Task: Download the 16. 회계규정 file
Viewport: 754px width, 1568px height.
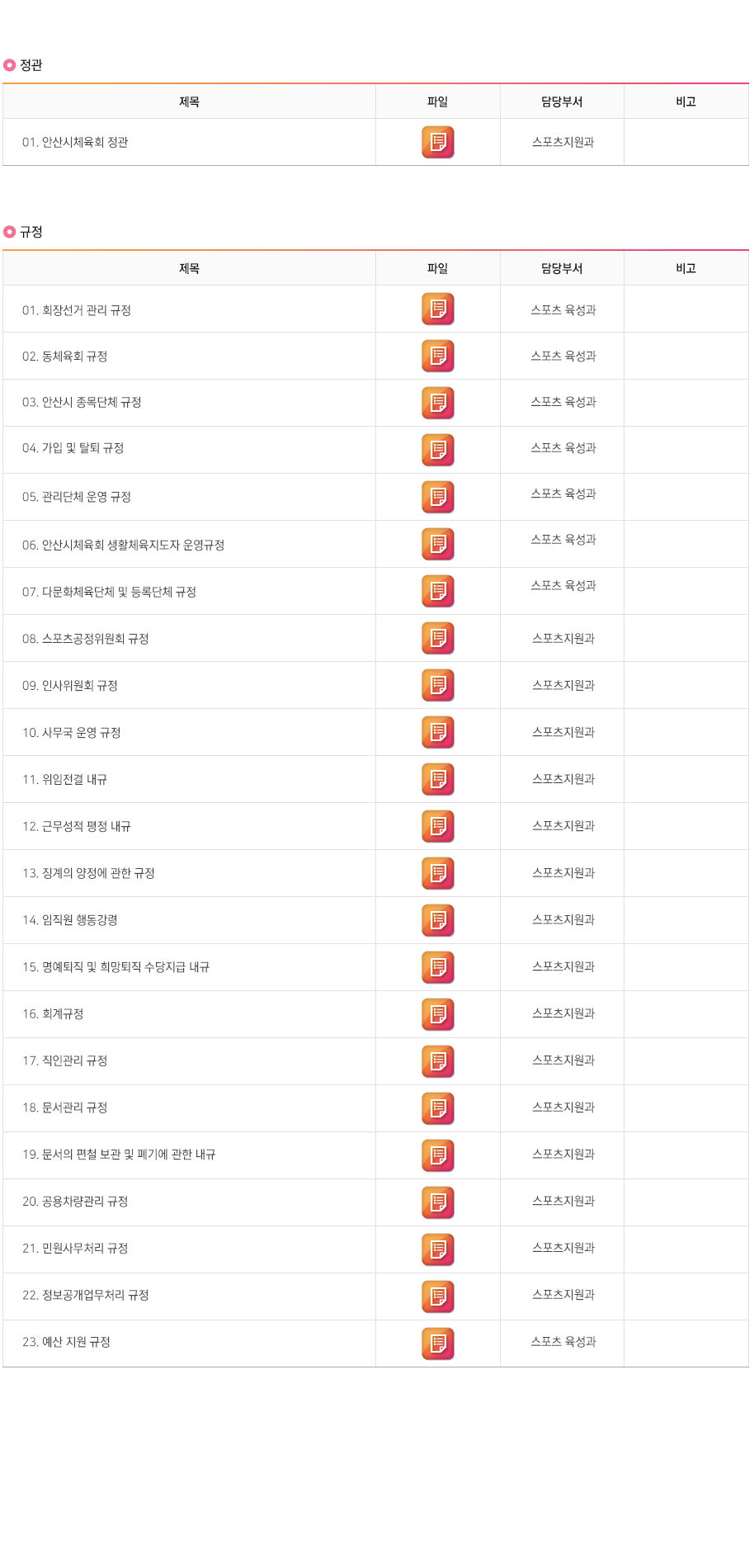Action: 438,1014
